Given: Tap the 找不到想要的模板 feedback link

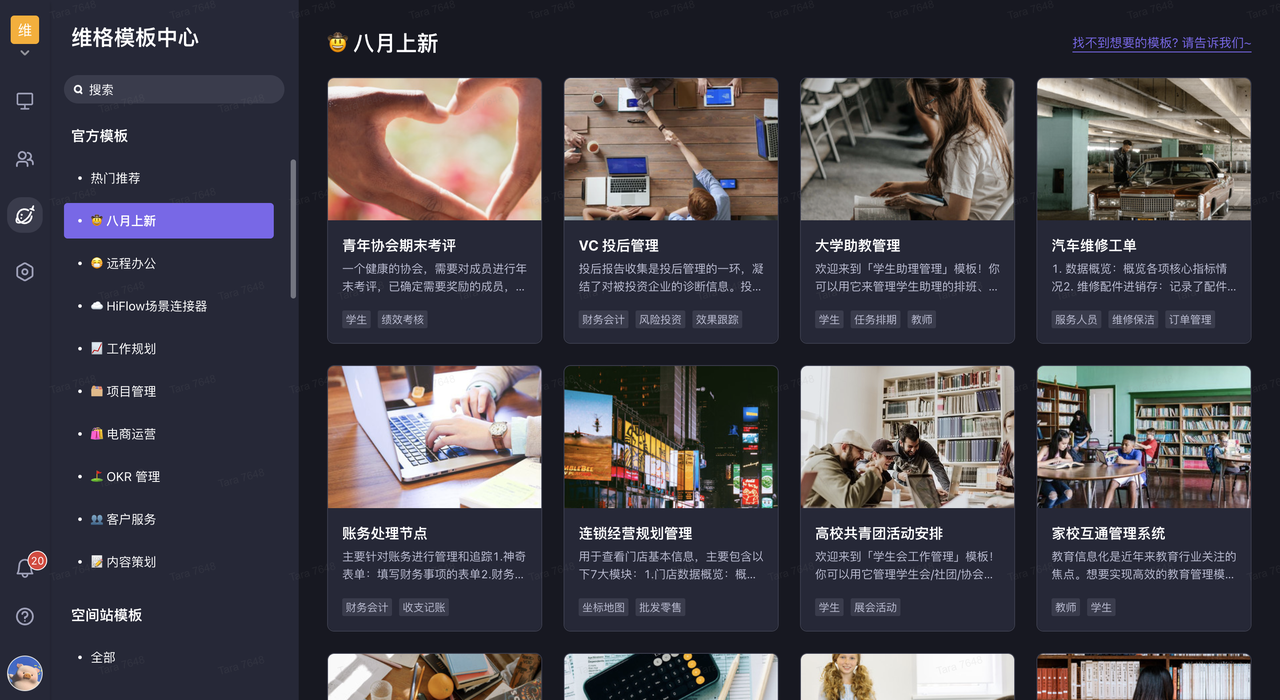Looking at the screenshot, I should (x=1161, y=43).
